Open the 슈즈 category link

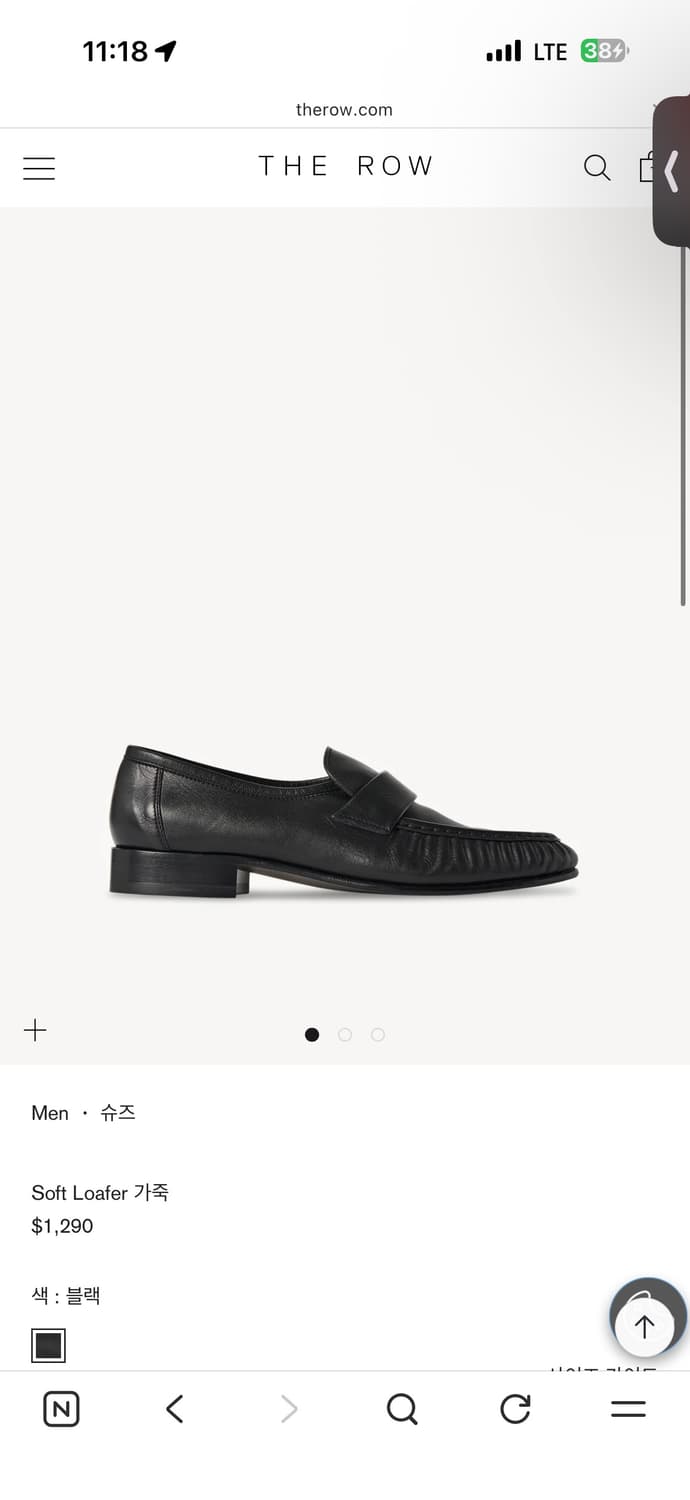pyautogui.click(x=118, y=1113)
